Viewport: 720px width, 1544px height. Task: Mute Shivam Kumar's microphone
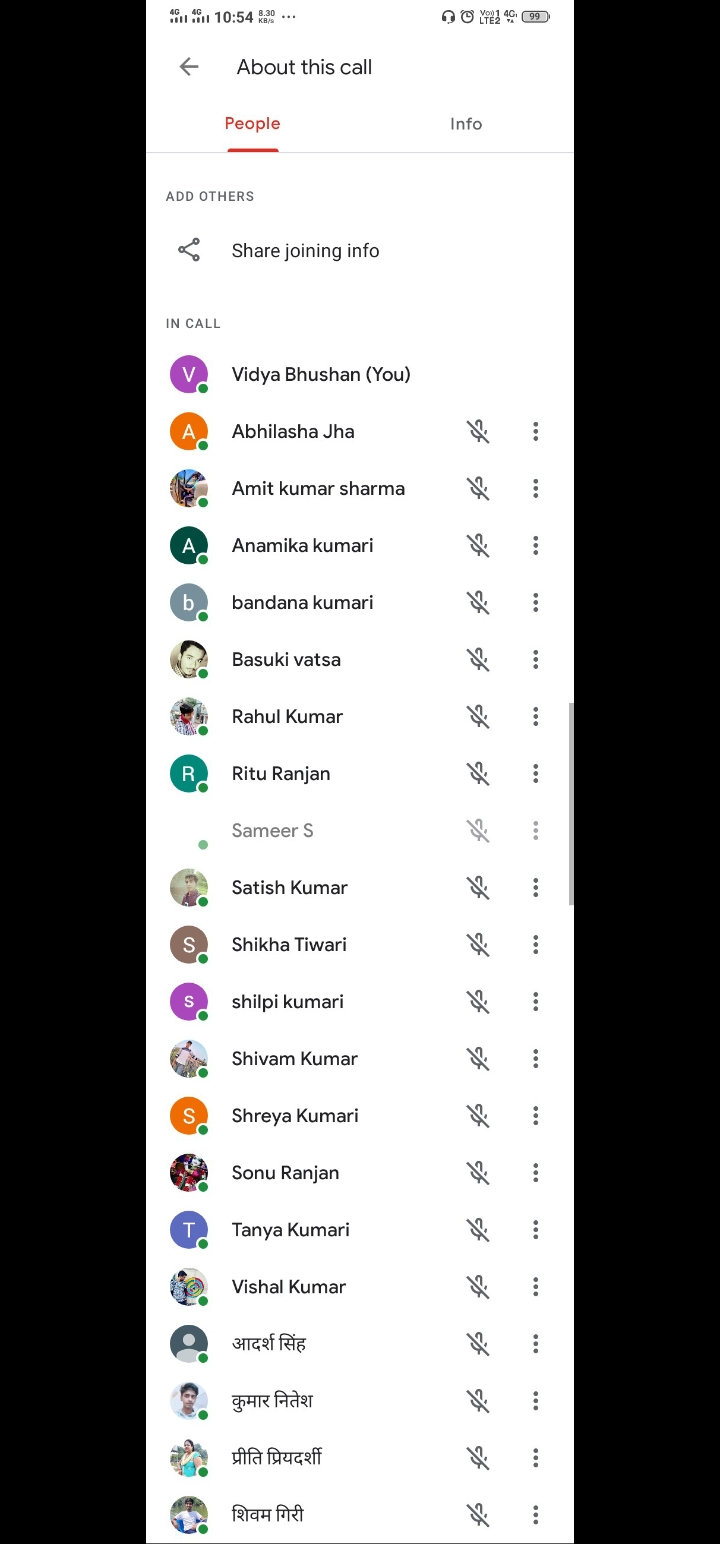(478, 1059)
